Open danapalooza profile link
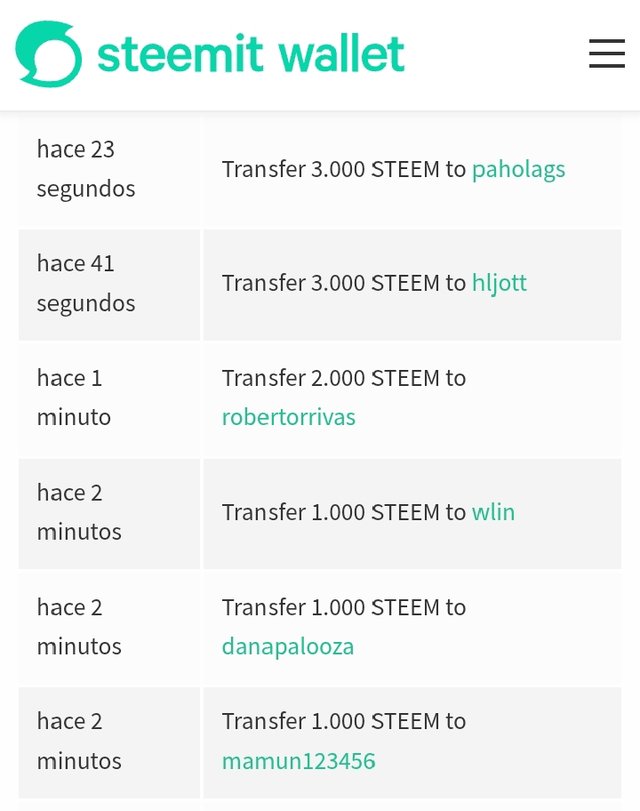640x811 pixels. tap(287, 646)
